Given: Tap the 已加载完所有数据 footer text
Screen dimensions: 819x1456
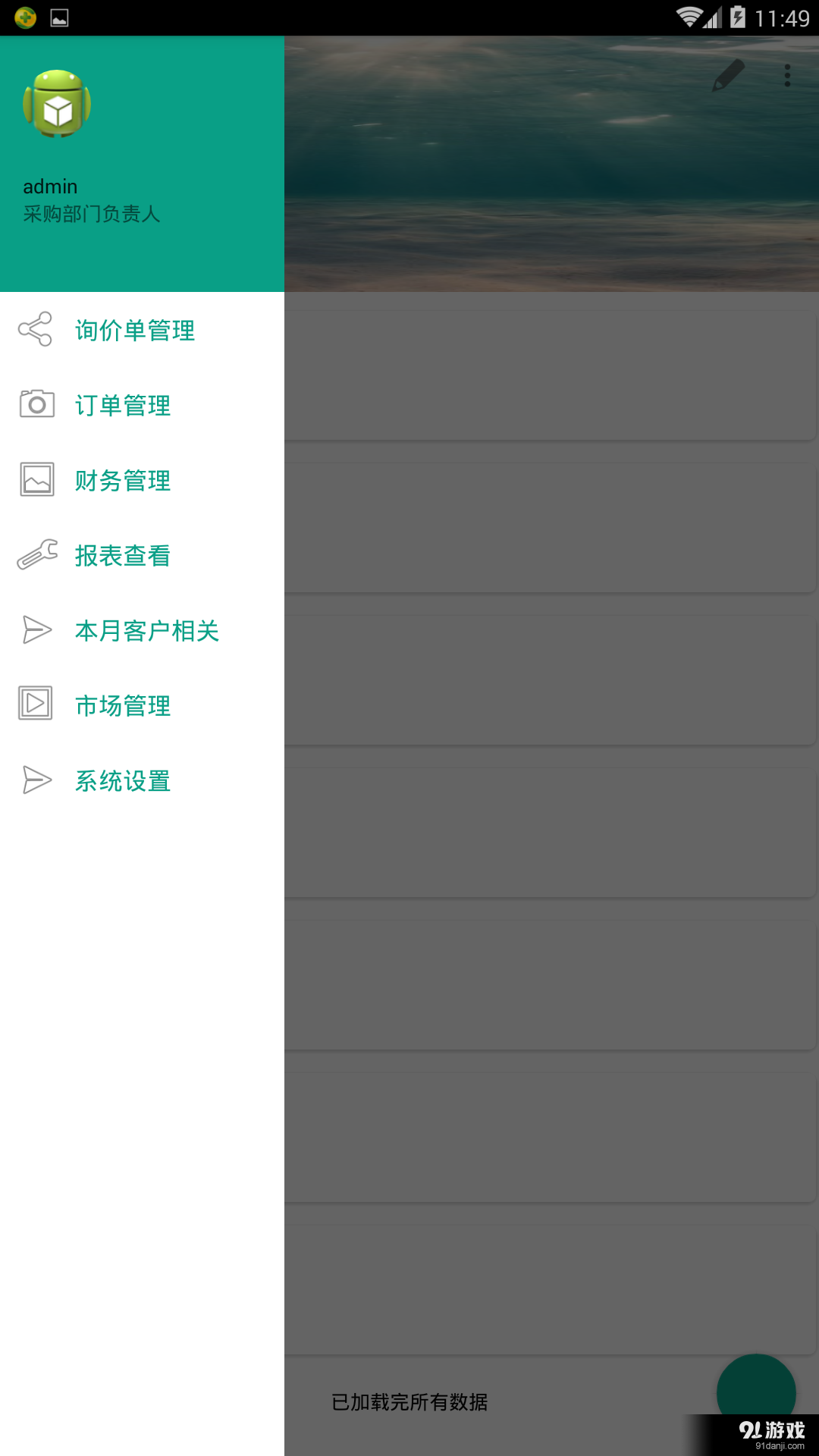Looking at the screenshot, I should 409,1402.
